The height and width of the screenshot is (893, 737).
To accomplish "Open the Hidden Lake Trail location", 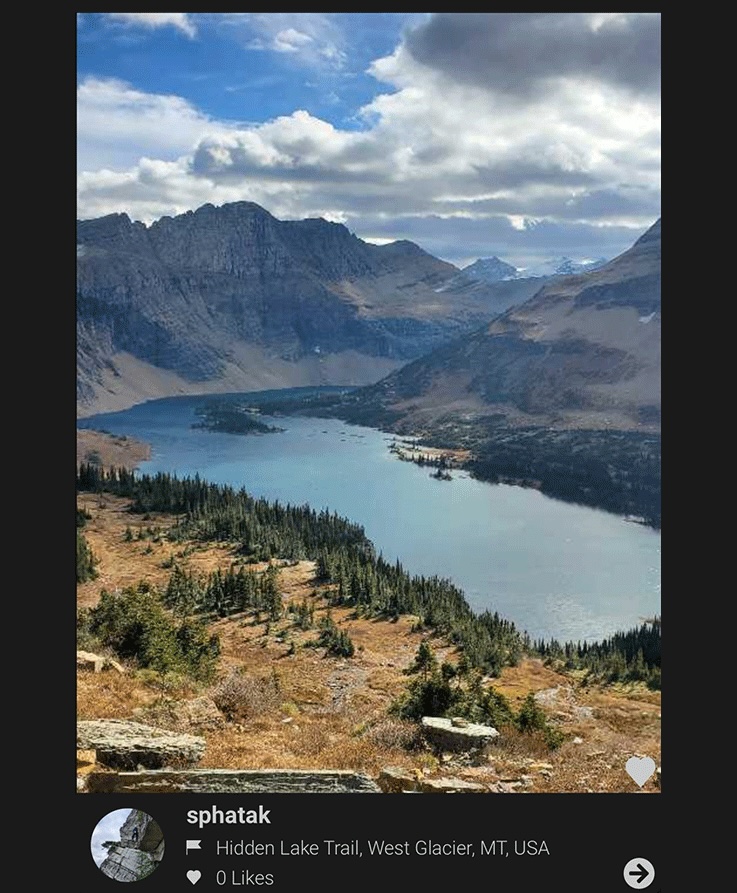I will click(x=382, y=848).
